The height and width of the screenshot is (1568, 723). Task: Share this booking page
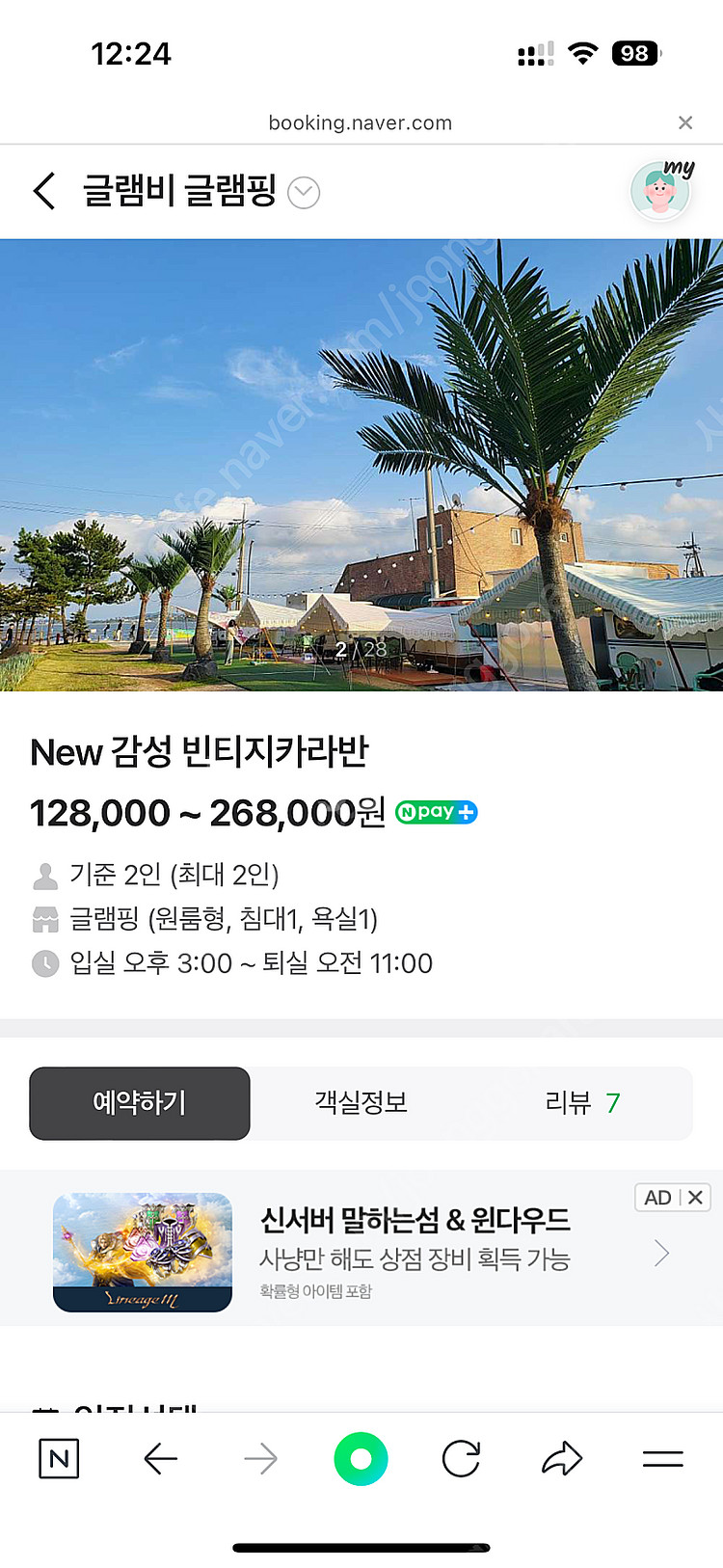(x=562, y=1459)
